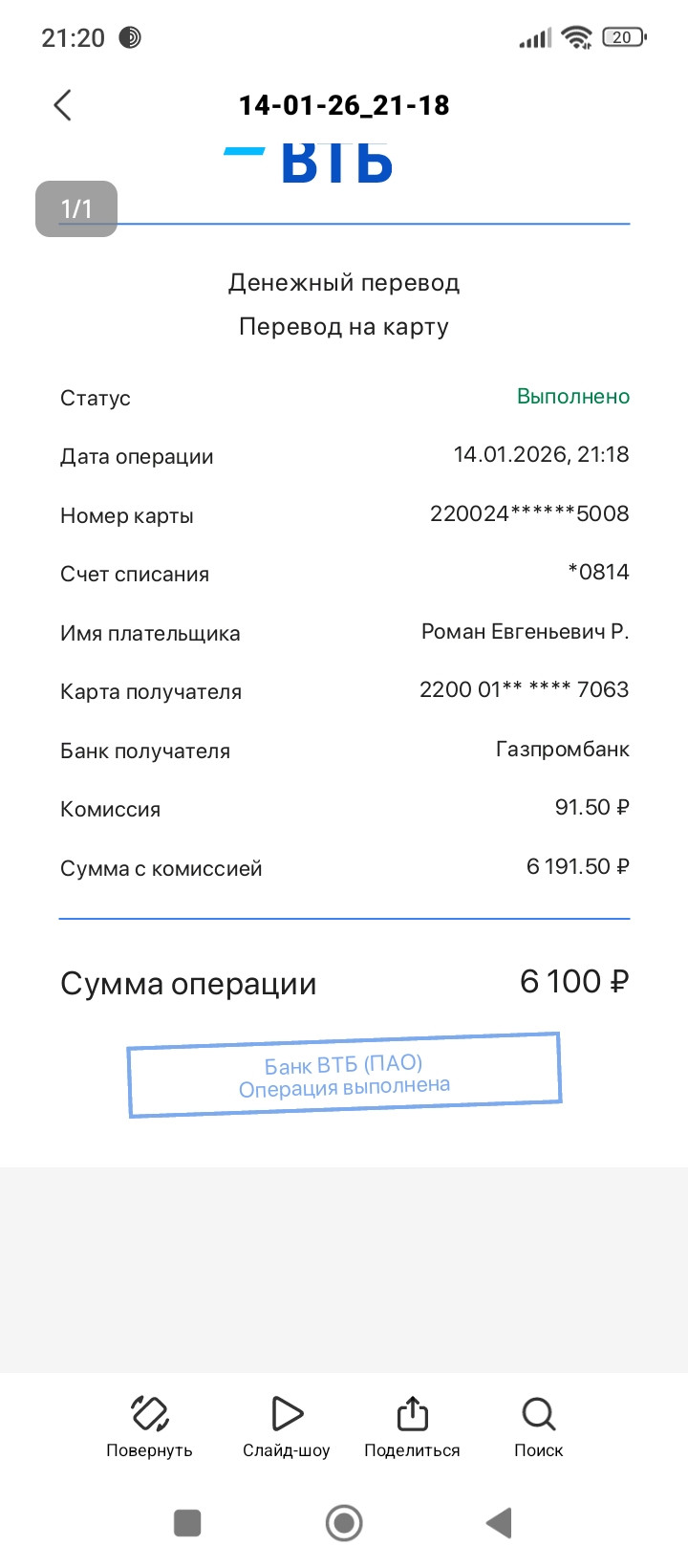This screenshot has height=1568, width=688.
Task: Rotate the document with Повернуть
Action: [x=149, y=1425]
